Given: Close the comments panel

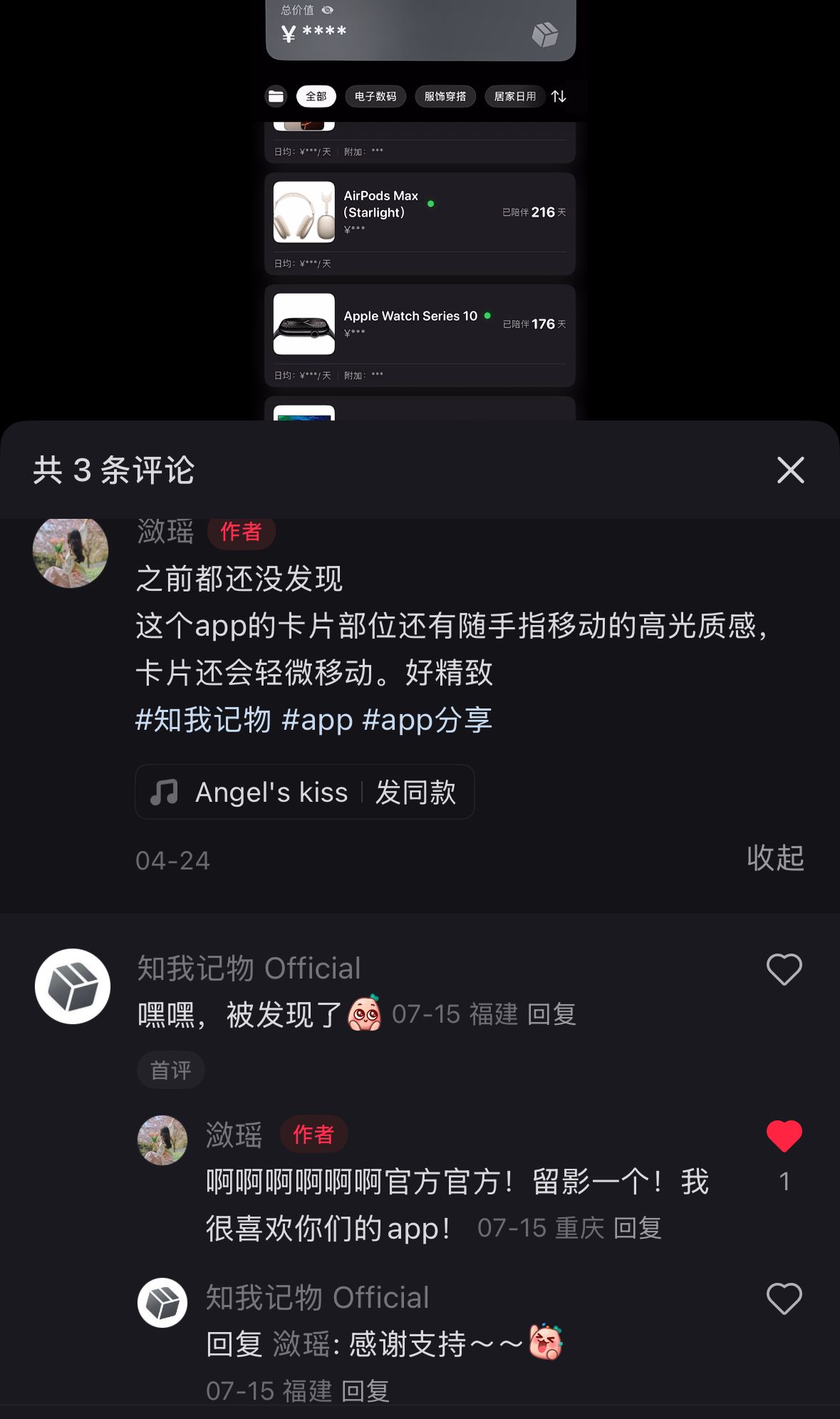Looking at the screenshot, I should [x=790, y=470].
